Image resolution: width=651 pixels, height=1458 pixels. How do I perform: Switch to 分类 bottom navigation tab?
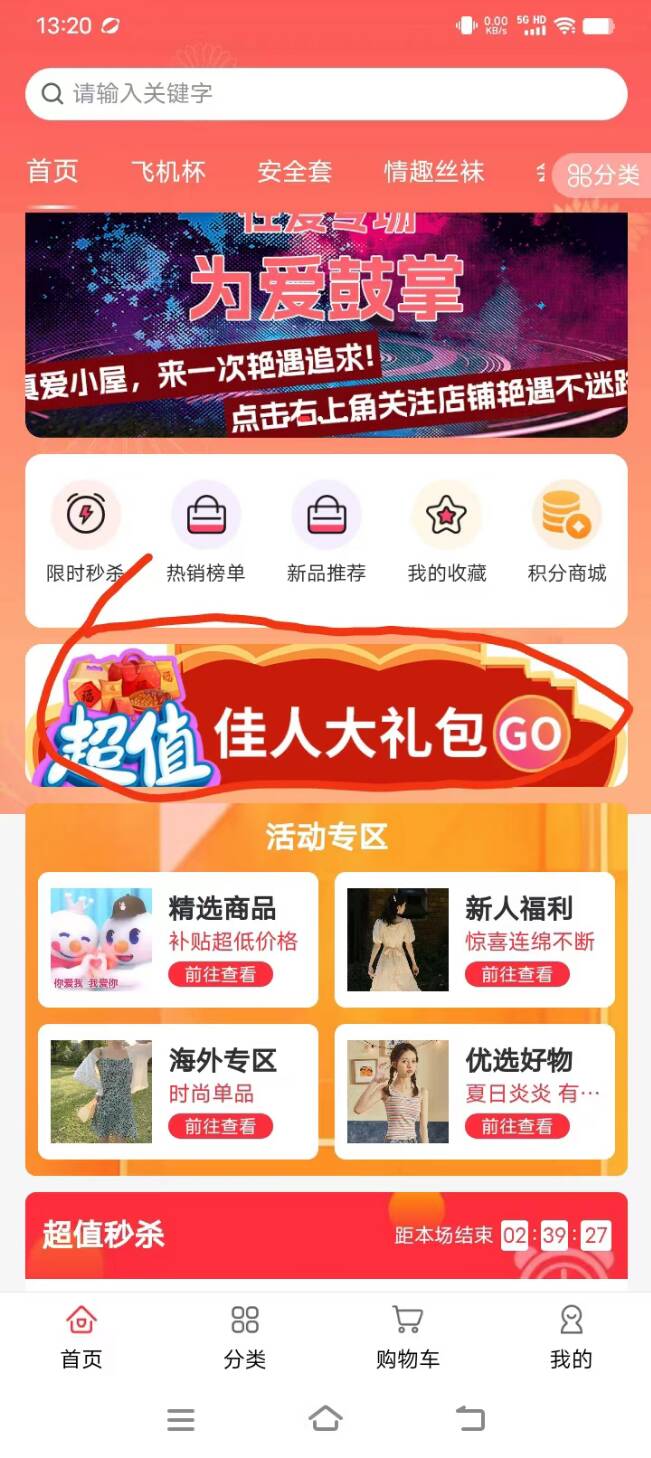244,1336
